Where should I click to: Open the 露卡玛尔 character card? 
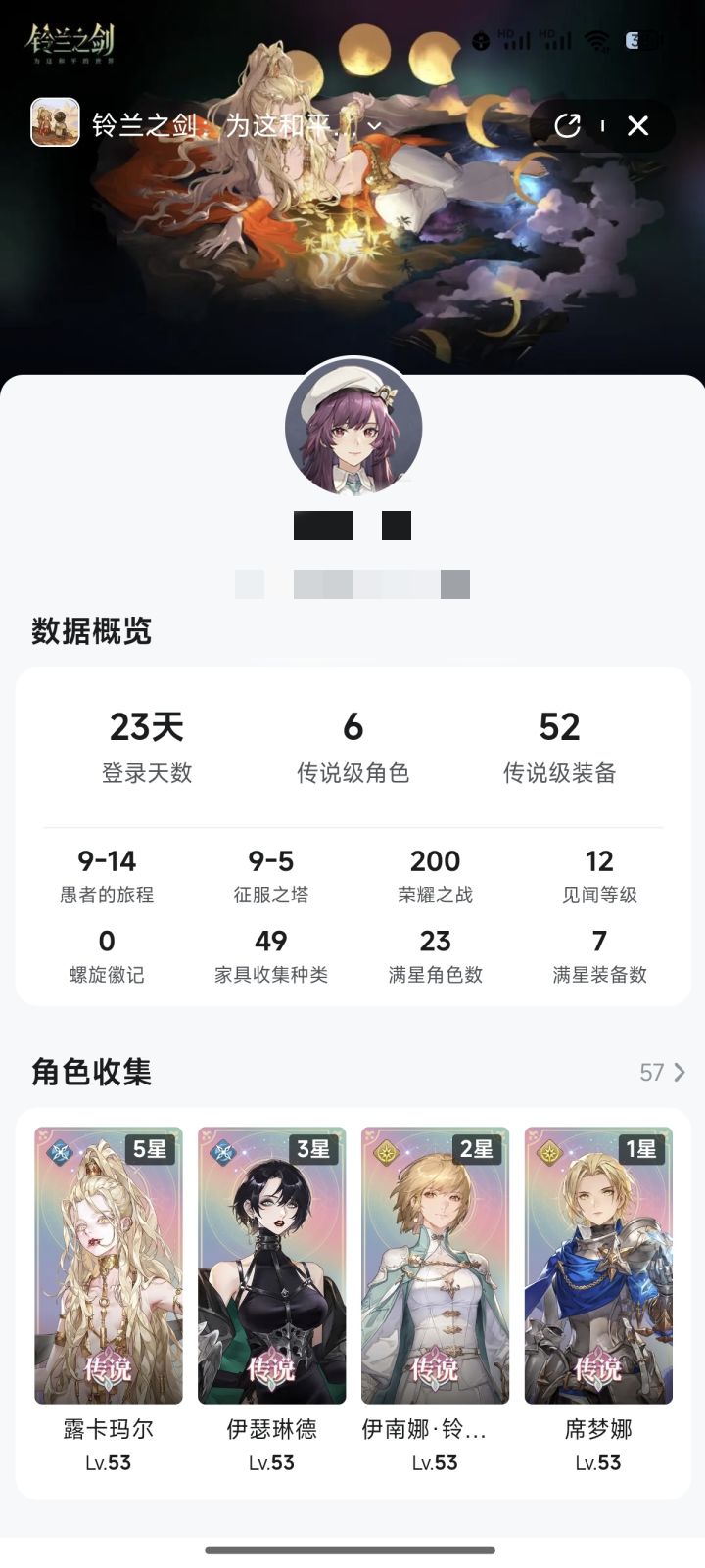tap(109, 1265)
